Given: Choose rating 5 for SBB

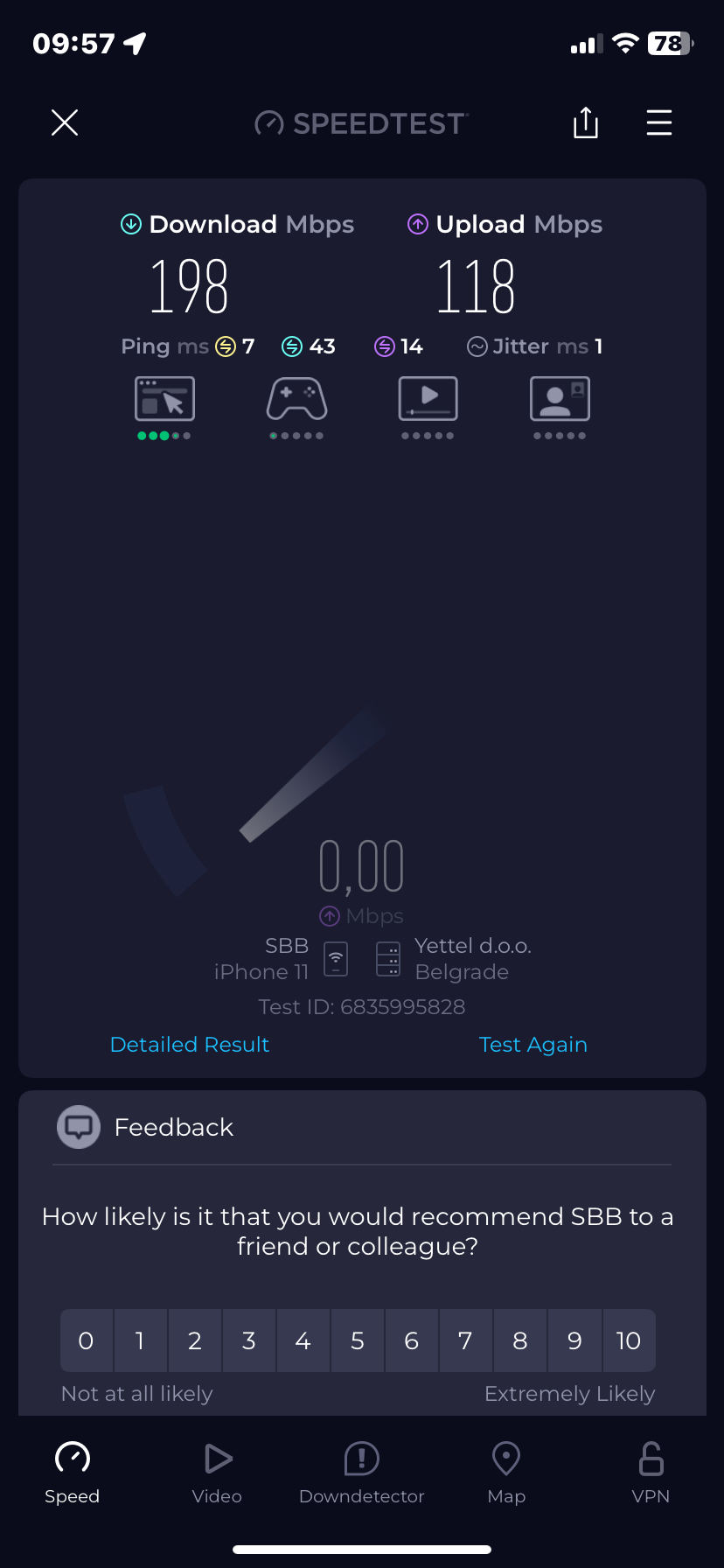Looking at the screenshot, I should [x=357, y=1340].
